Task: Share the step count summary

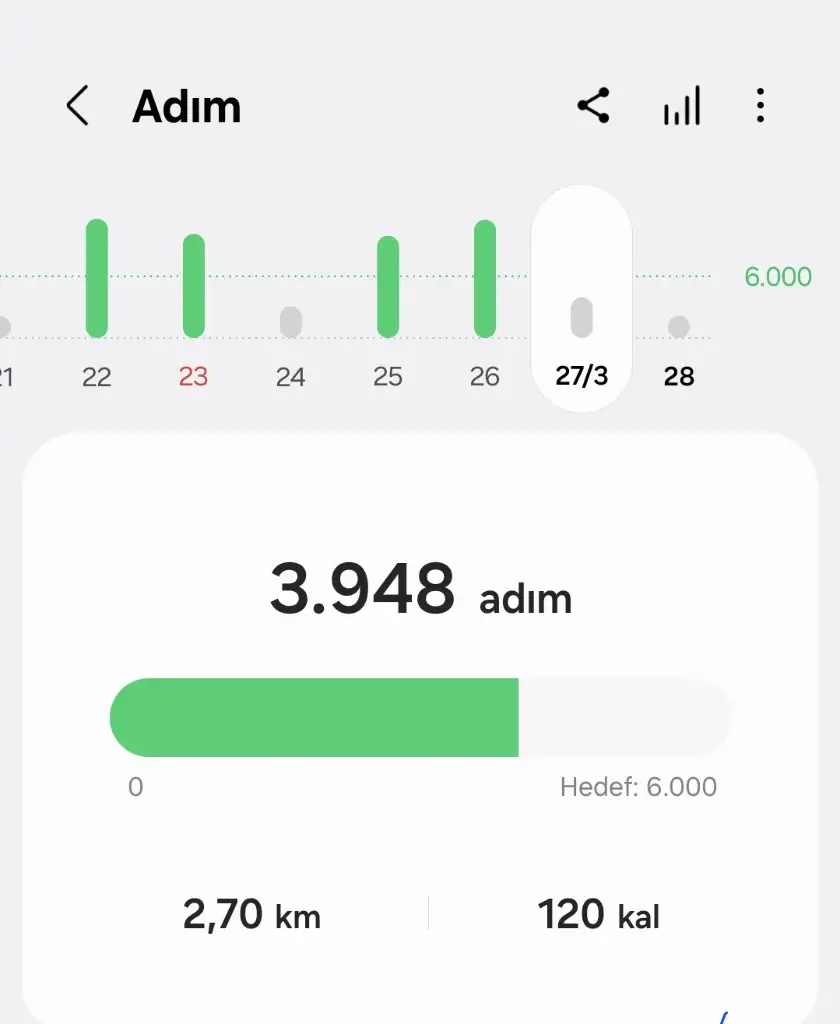Action: pyautogui.click(x=593, y=106)
